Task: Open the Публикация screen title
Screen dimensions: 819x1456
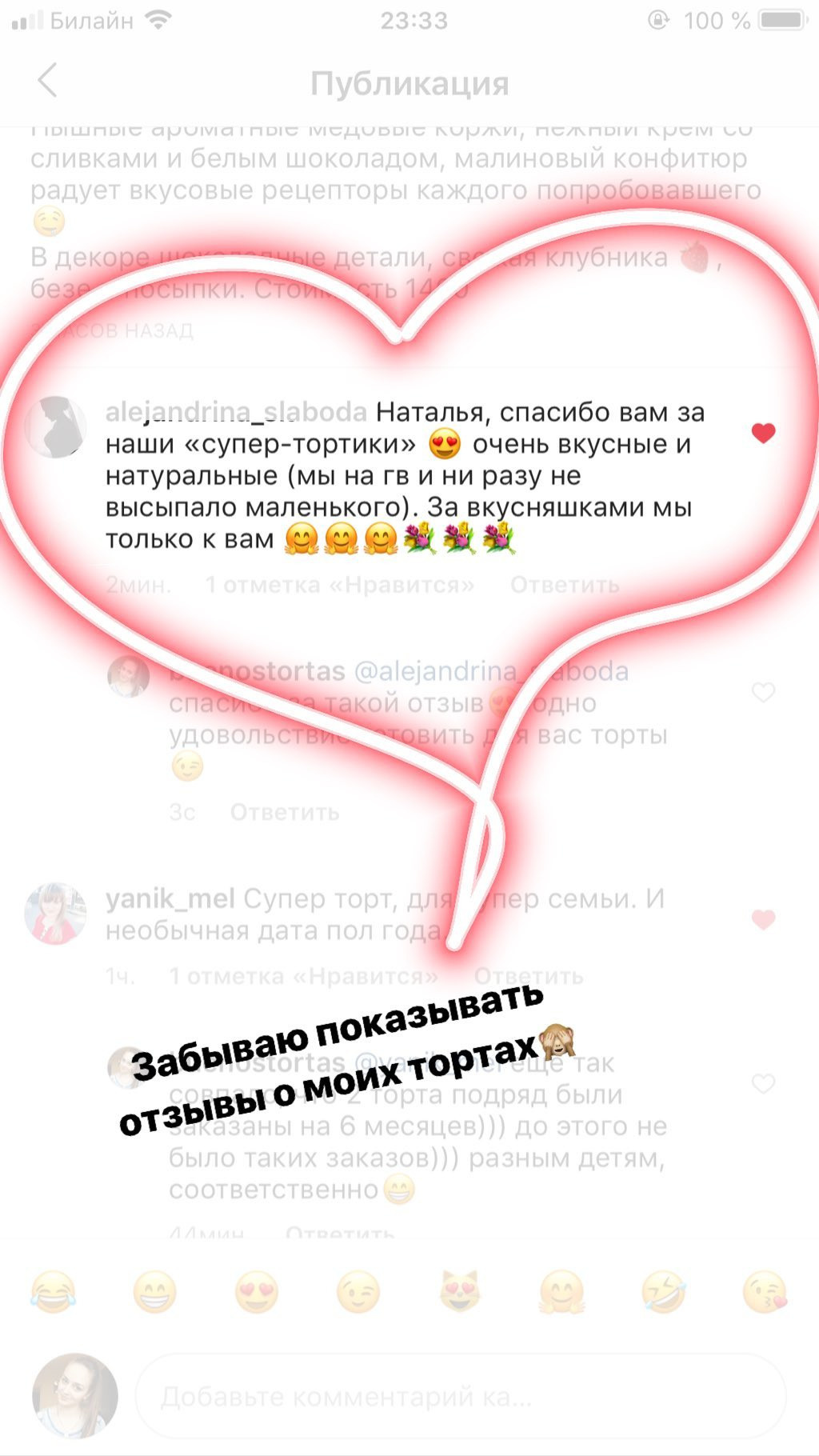Action: (409, 81)
